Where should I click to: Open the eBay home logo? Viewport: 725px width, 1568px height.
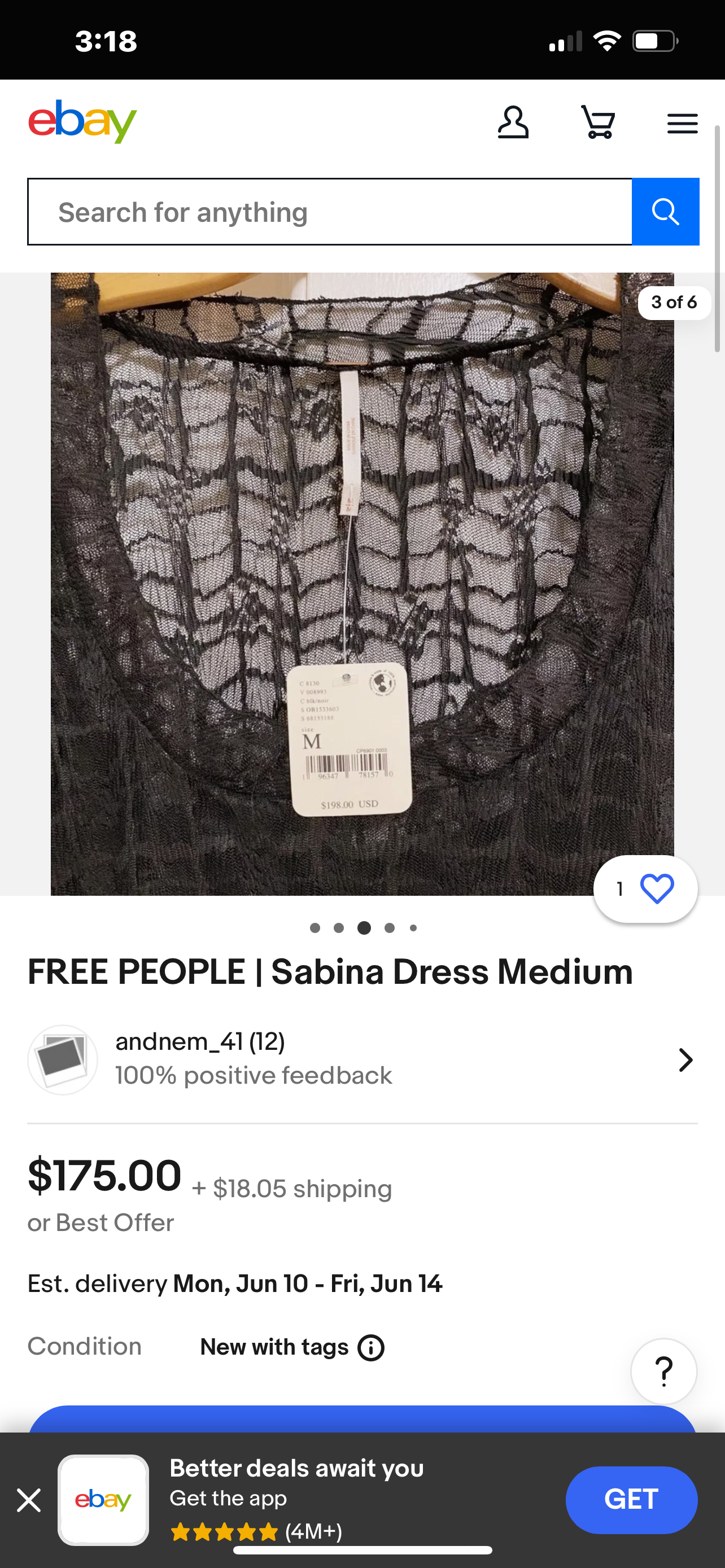tap(82, 122)
